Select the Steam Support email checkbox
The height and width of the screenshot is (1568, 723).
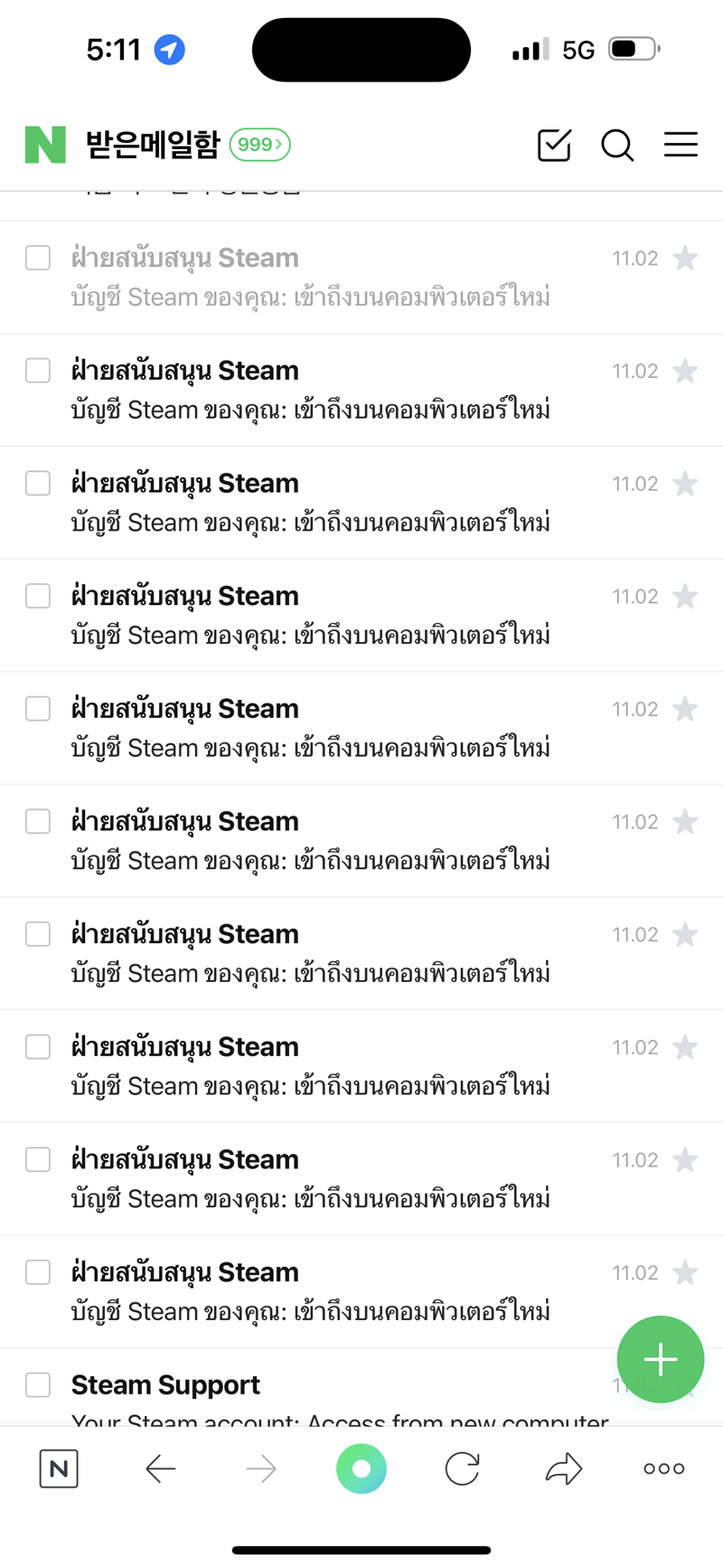[38, 1384]
